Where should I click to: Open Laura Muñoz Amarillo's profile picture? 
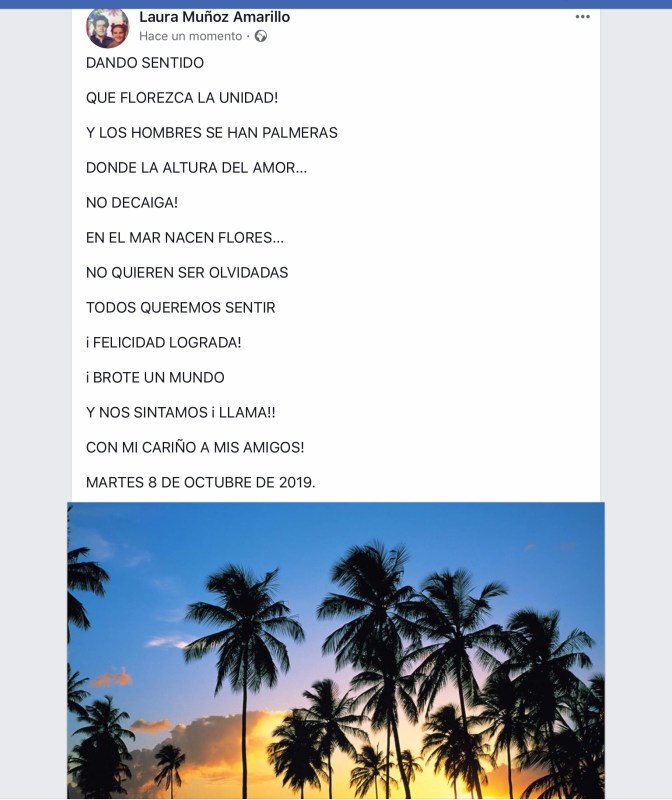[108, 27]
